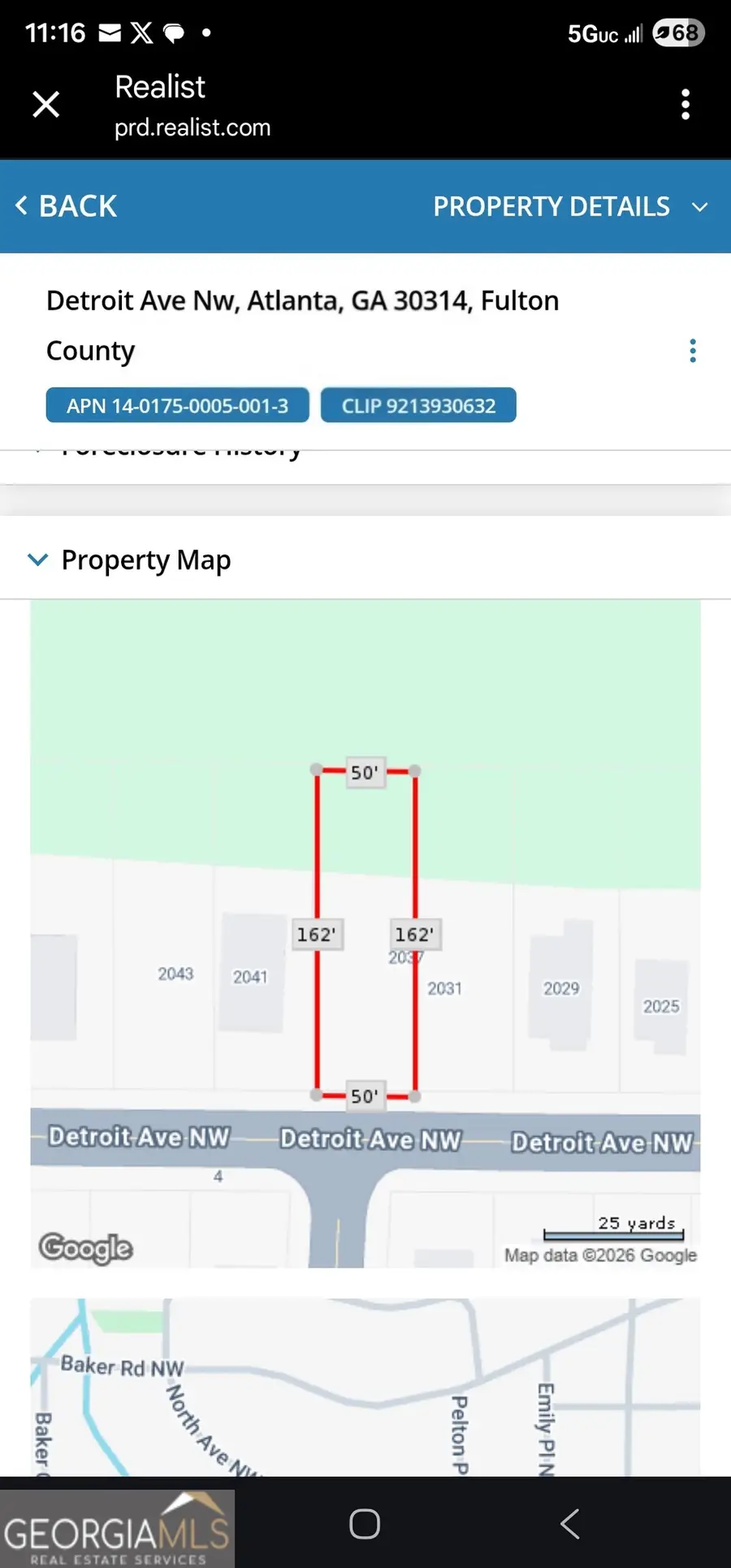
Task: Select the 162' left boundary measurement marker
Action: coord(317,935)
